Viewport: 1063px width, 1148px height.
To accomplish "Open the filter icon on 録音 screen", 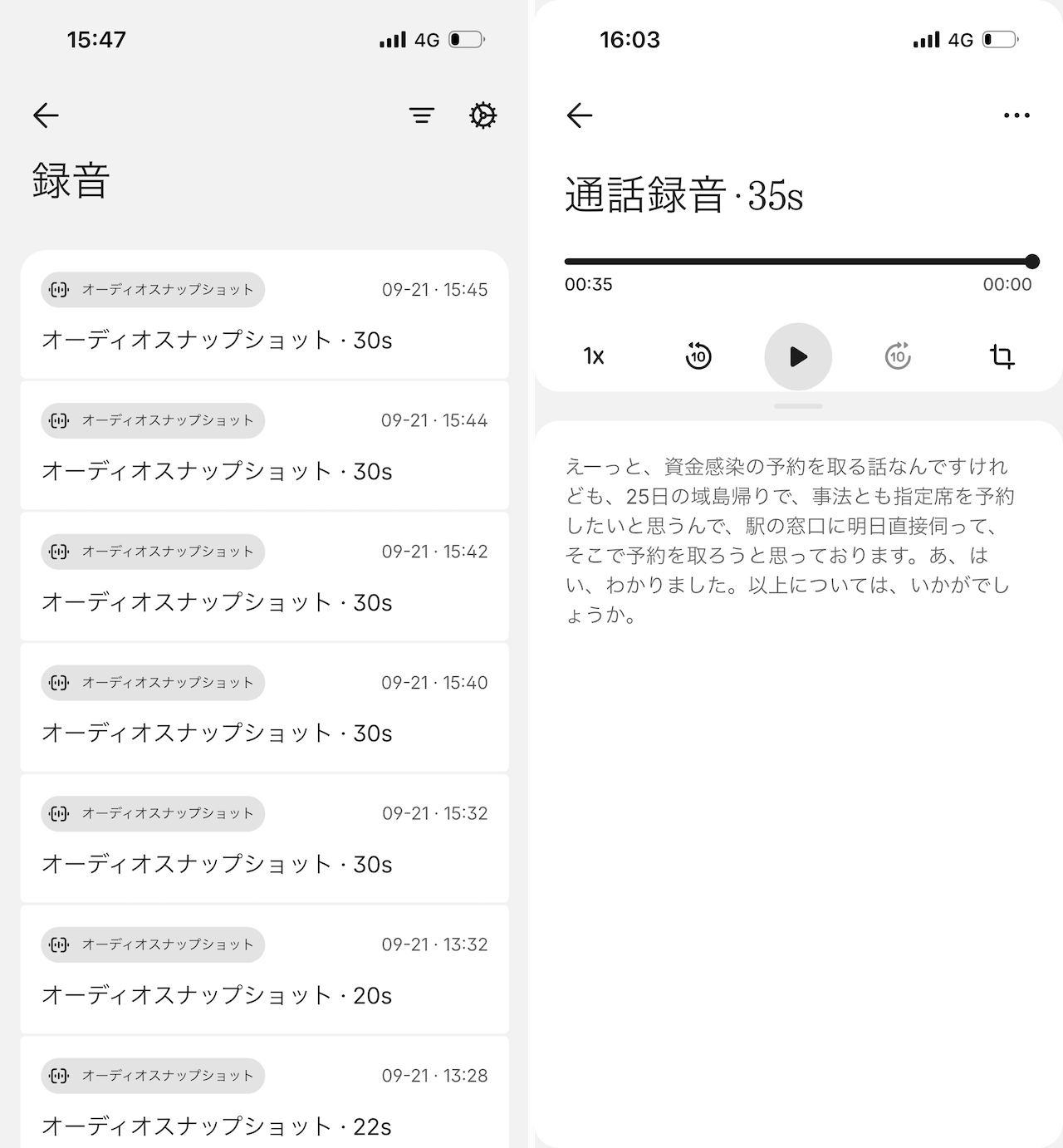I will click(422, 115).
